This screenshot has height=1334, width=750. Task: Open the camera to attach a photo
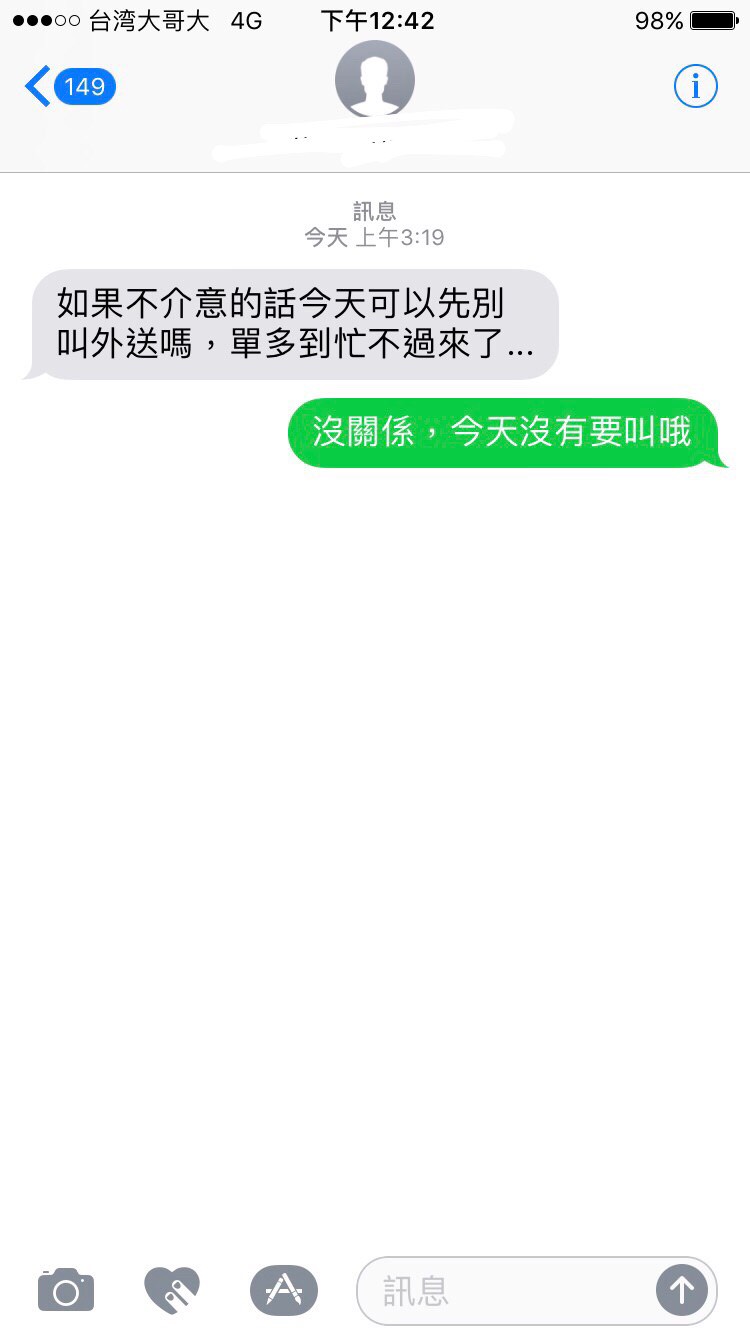[x=66, y=1290]
